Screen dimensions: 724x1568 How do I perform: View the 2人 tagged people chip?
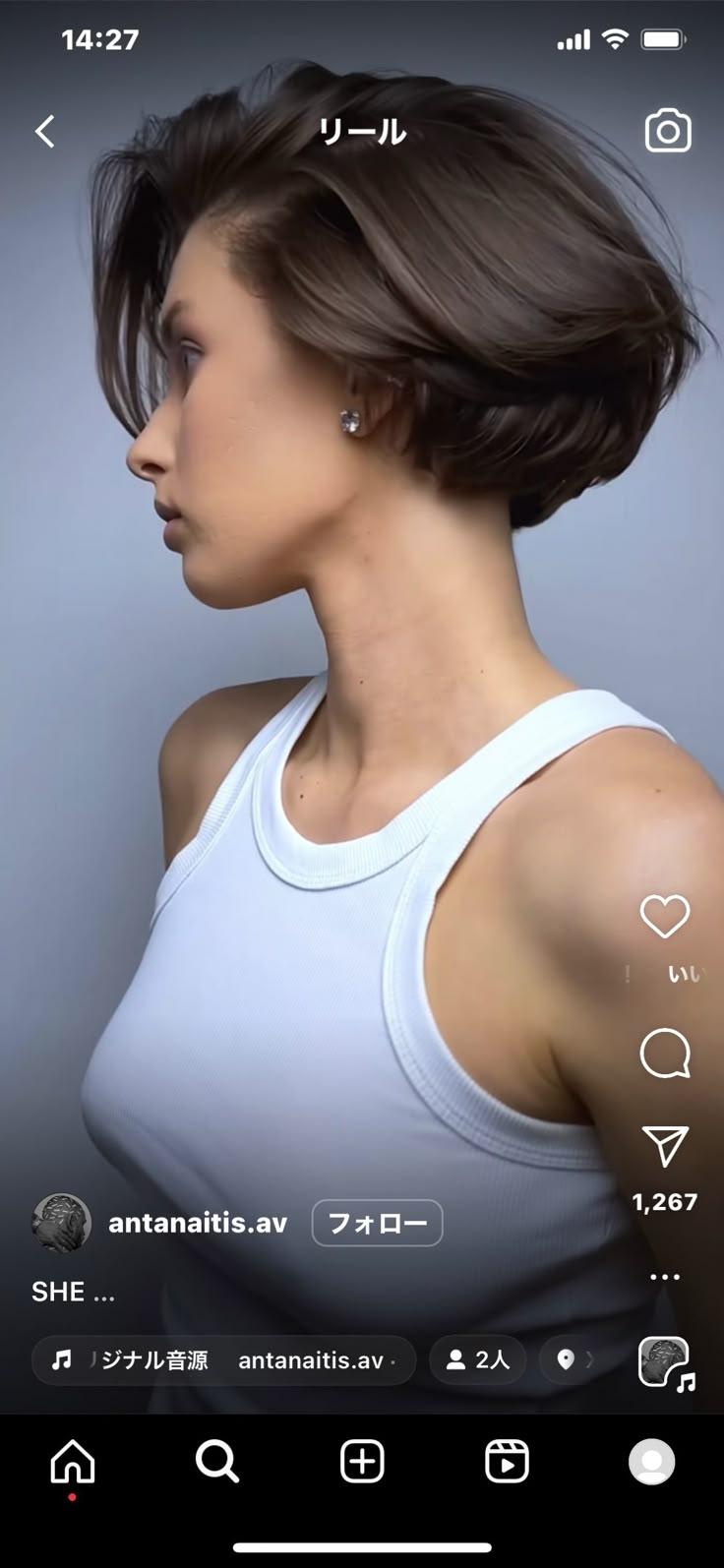pyautogui.click(x=478, y=1359)
